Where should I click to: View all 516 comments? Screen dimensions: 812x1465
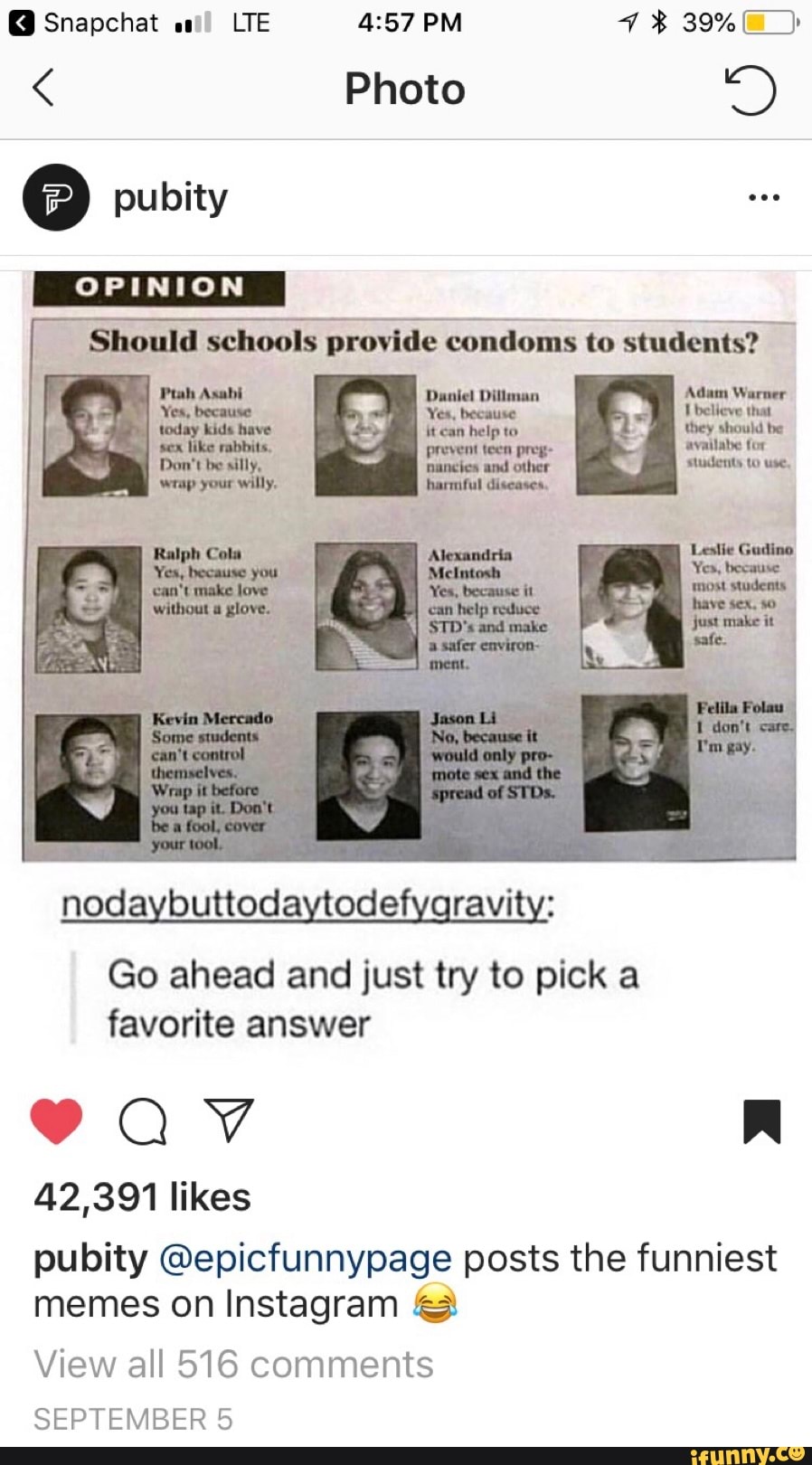(x=233, y=1364)
